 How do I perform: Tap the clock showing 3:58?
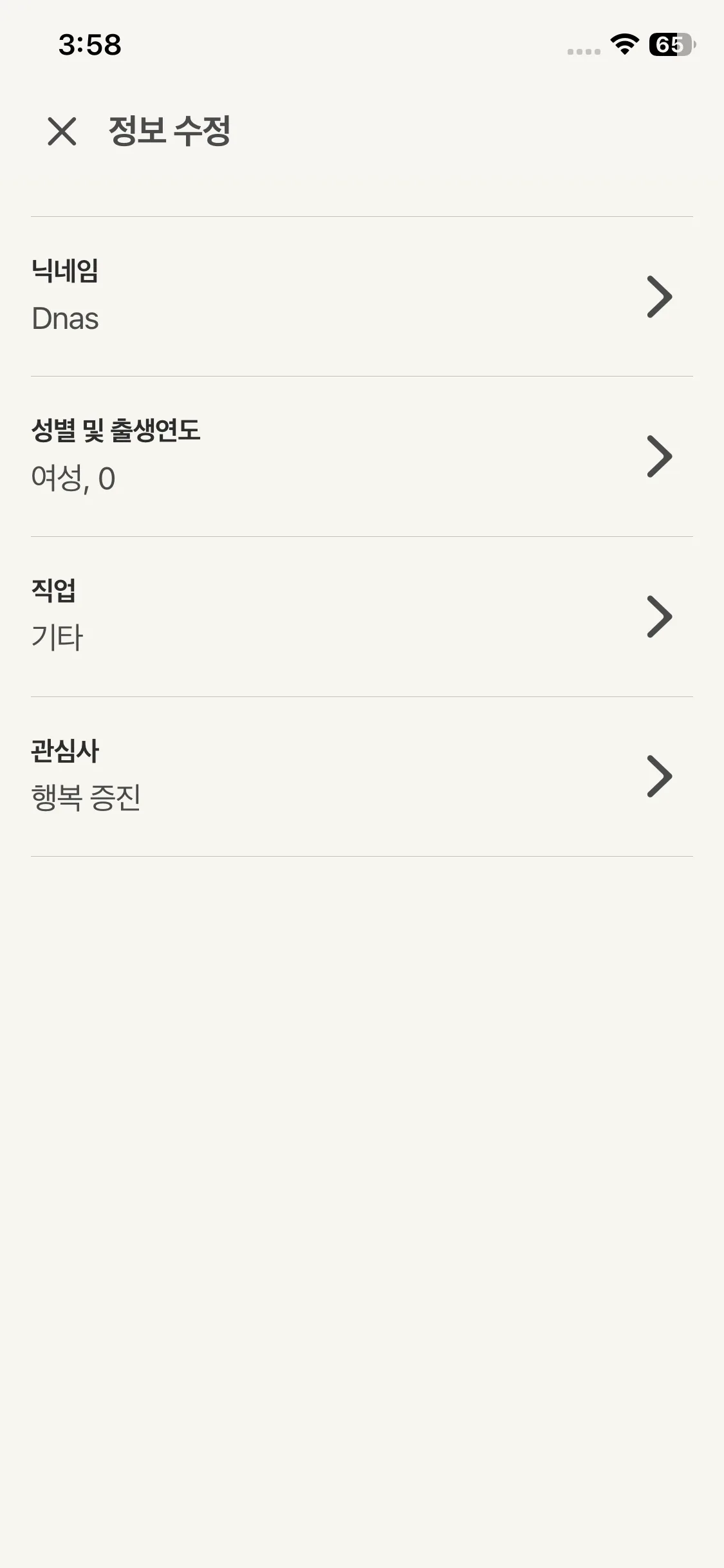point(90,44)
